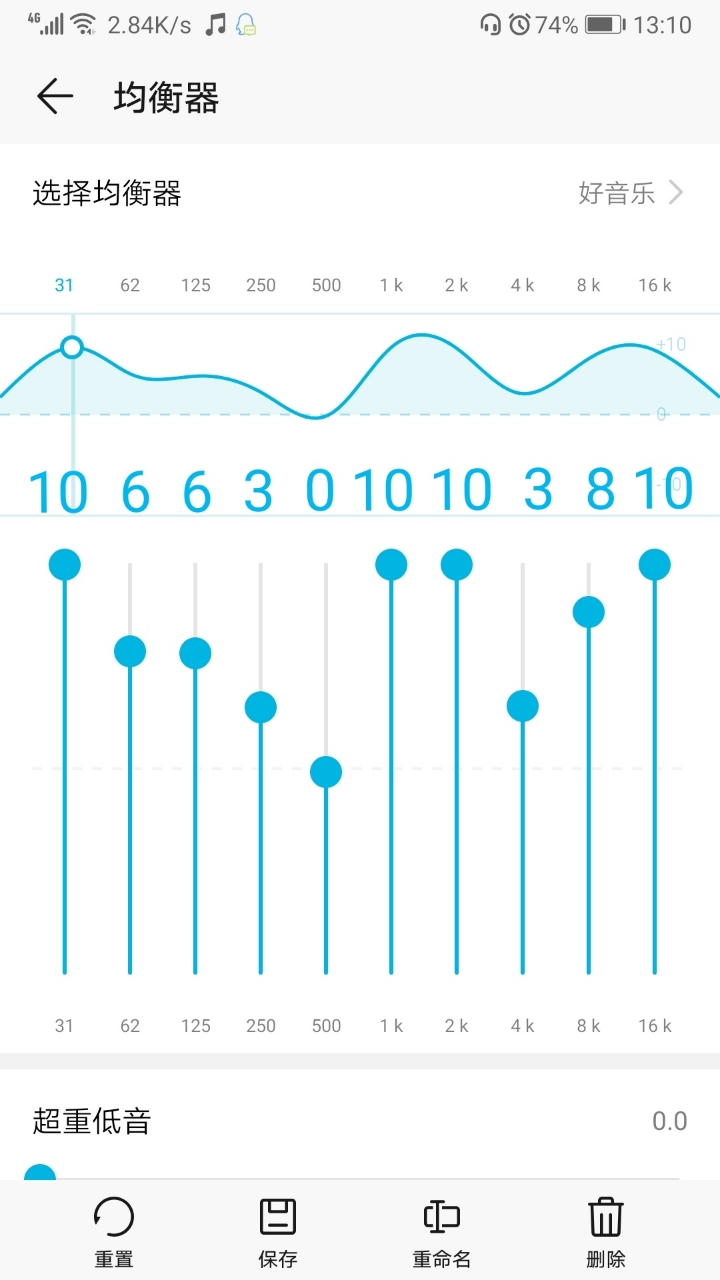Screen dimensions: 720x1280
Task: Go back from the equalizer screen
Action: click(55, 97)
